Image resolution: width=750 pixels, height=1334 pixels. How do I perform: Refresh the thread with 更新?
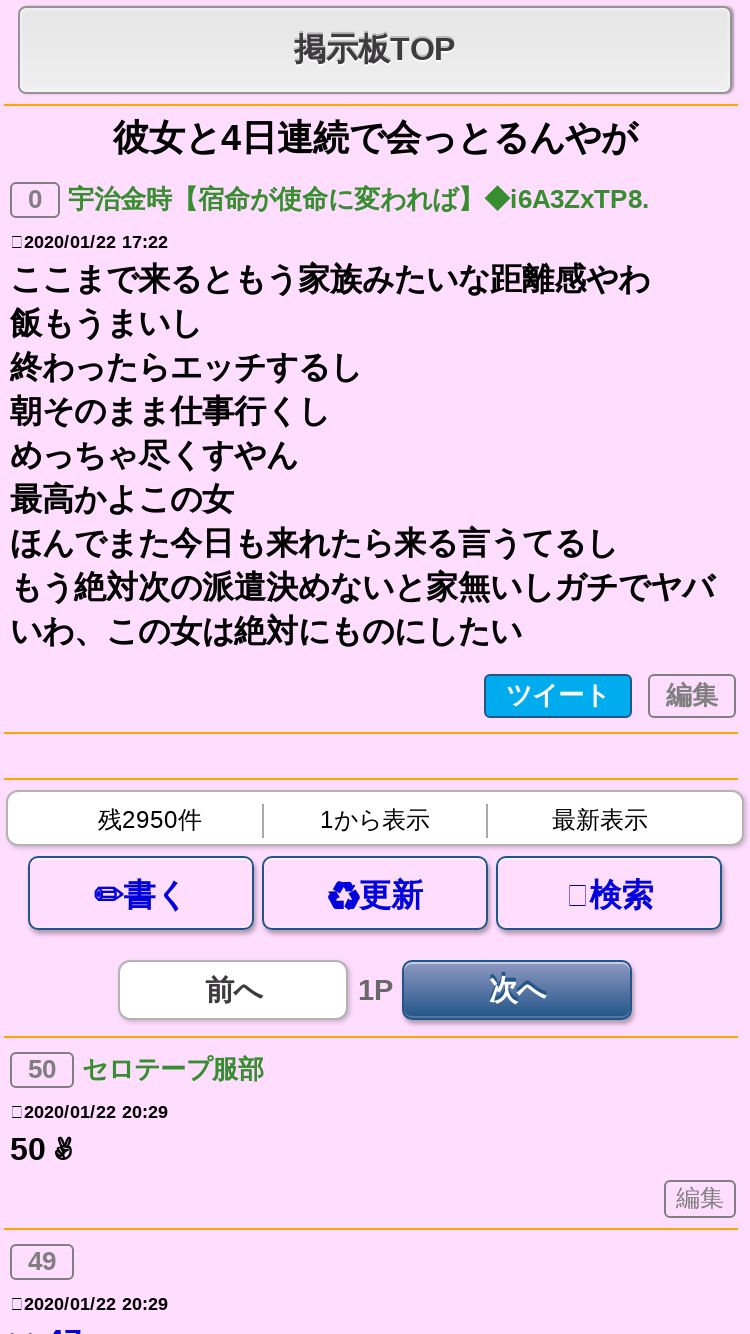click(x=375, y=894)
